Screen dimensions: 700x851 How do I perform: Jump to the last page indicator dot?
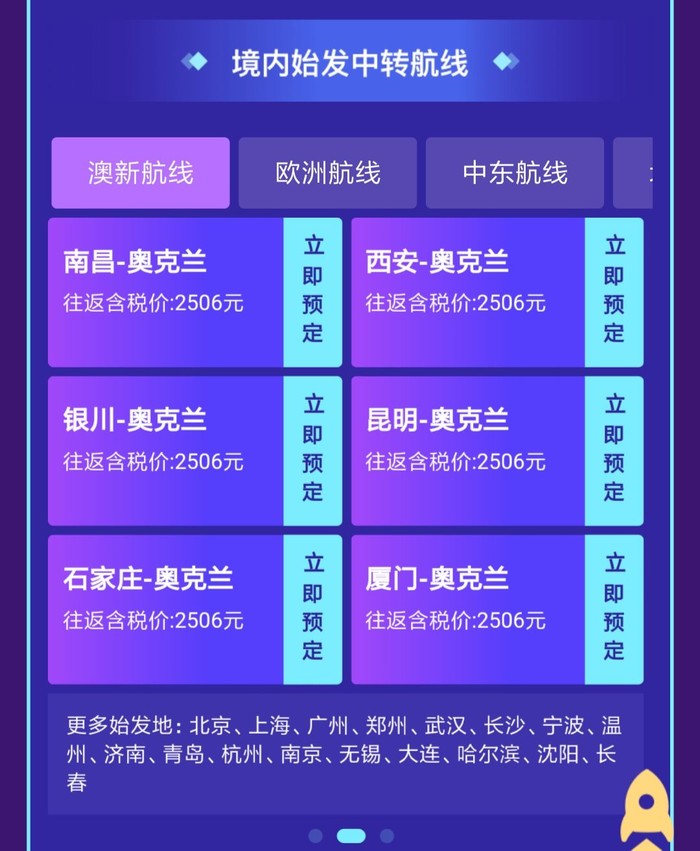(387, 836)
